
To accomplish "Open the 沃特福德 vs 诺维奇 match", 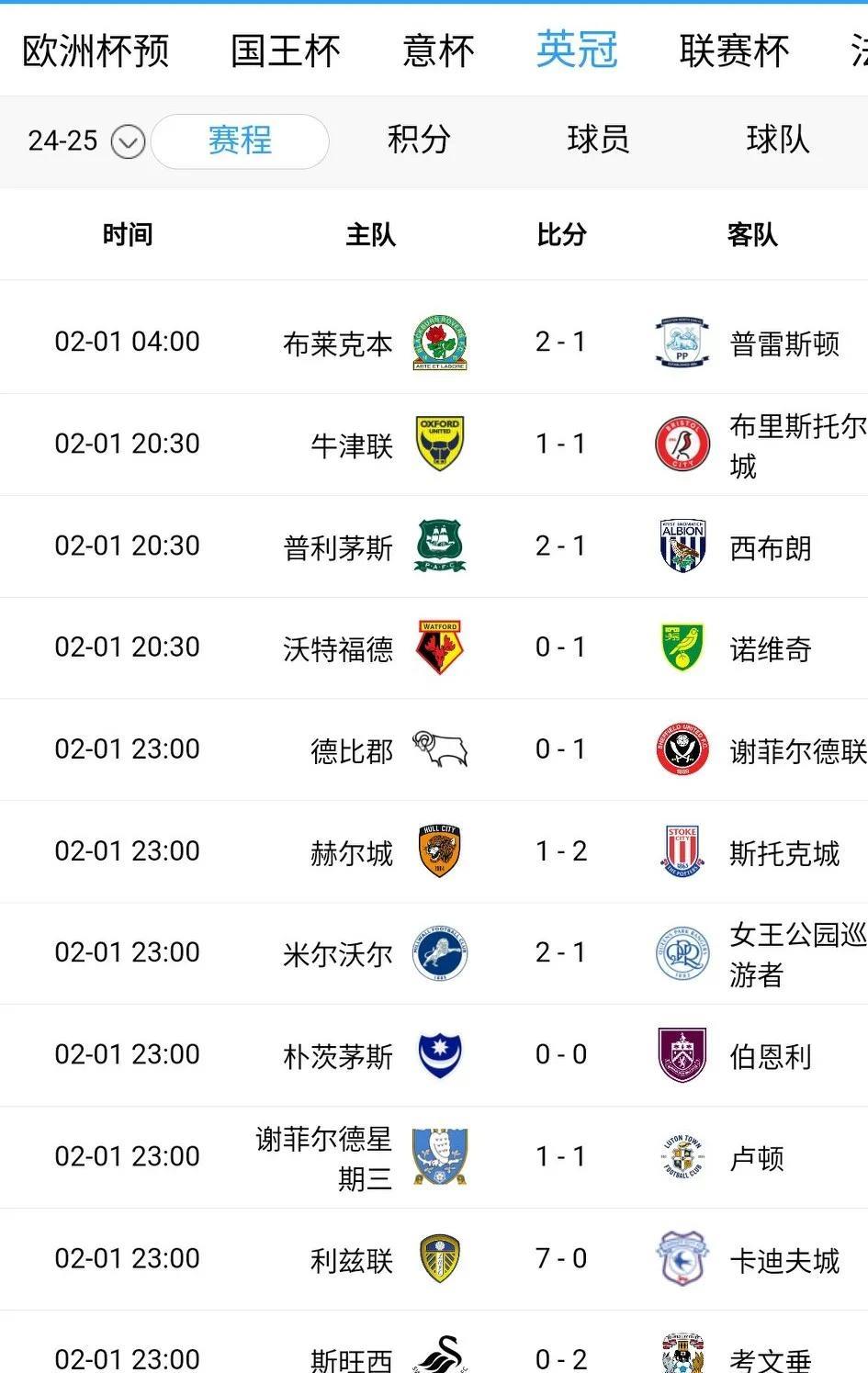I will [x=560, y=647].
